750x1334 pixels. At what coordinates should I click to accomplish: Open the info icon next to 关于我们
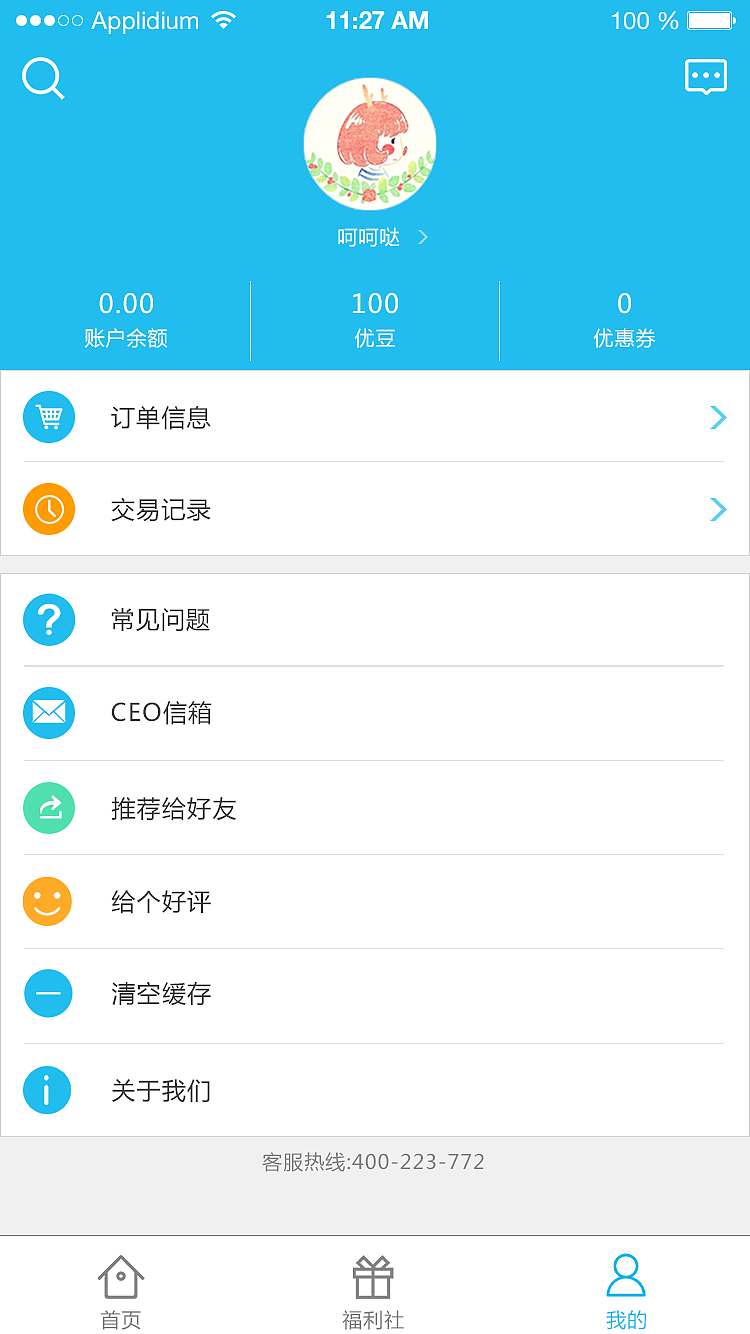[49, 1090]
